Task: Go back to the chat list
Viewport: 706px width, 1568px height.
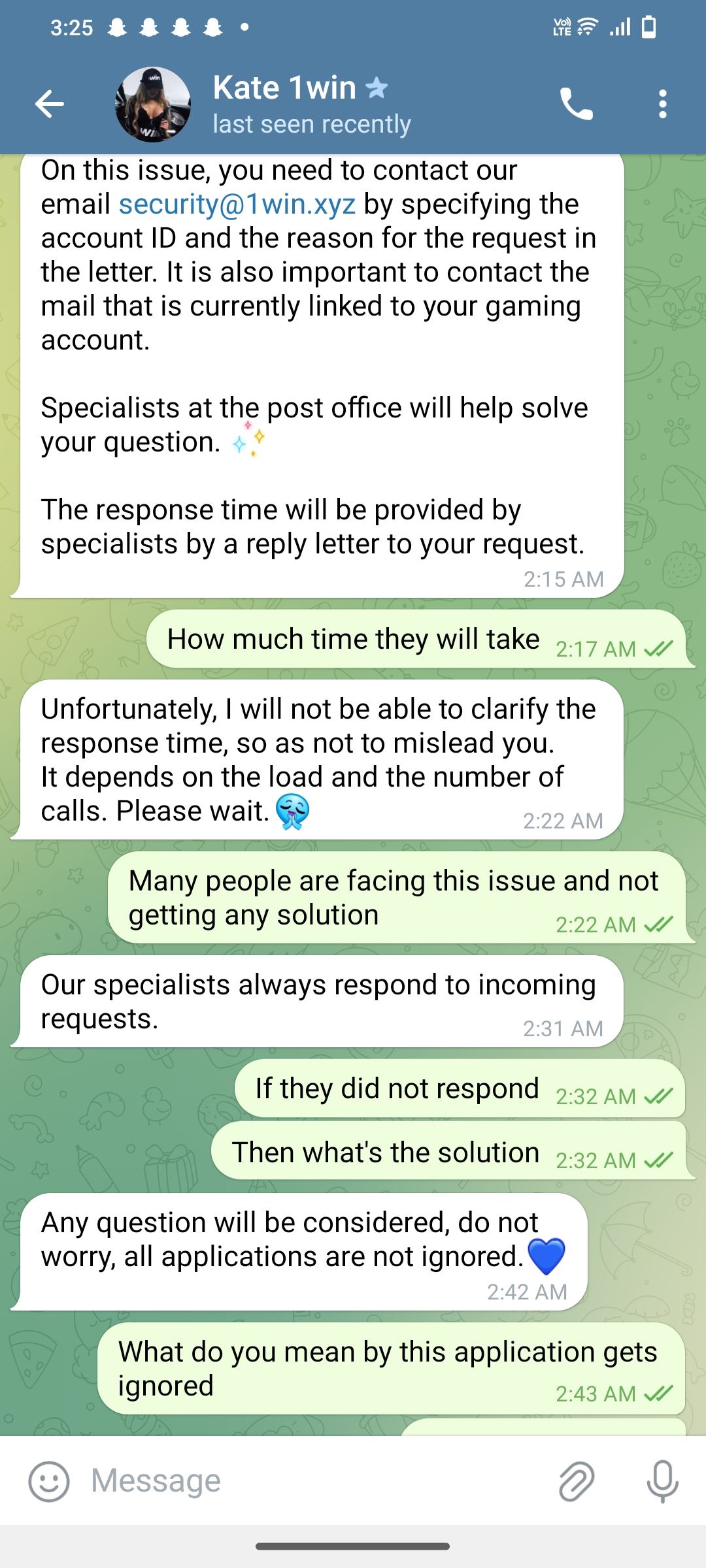Action: (x=49, y=104)
